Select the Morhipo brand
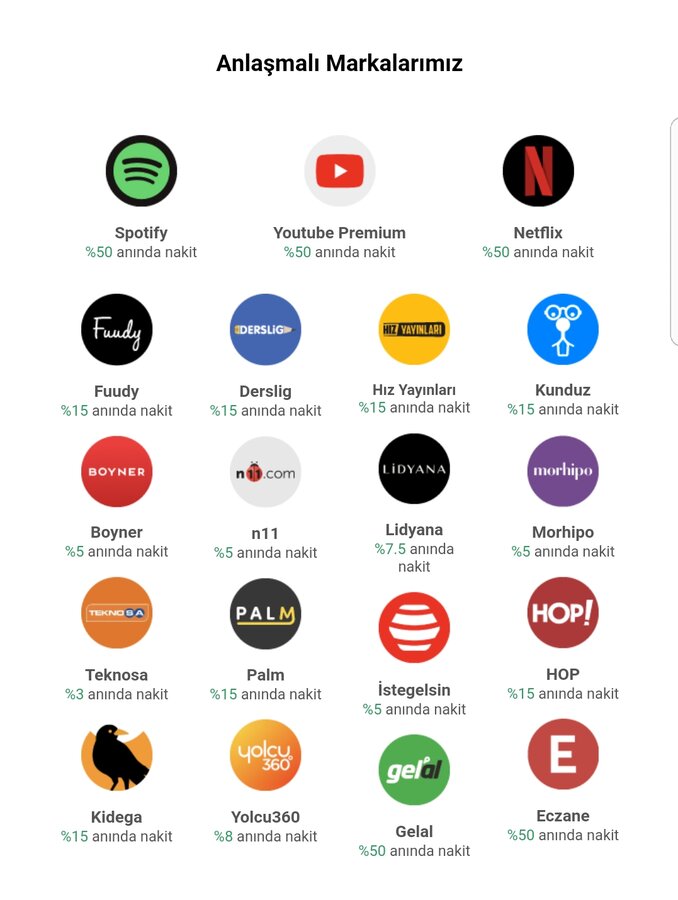Screen dimensions: 678x900 click(563, 471)
